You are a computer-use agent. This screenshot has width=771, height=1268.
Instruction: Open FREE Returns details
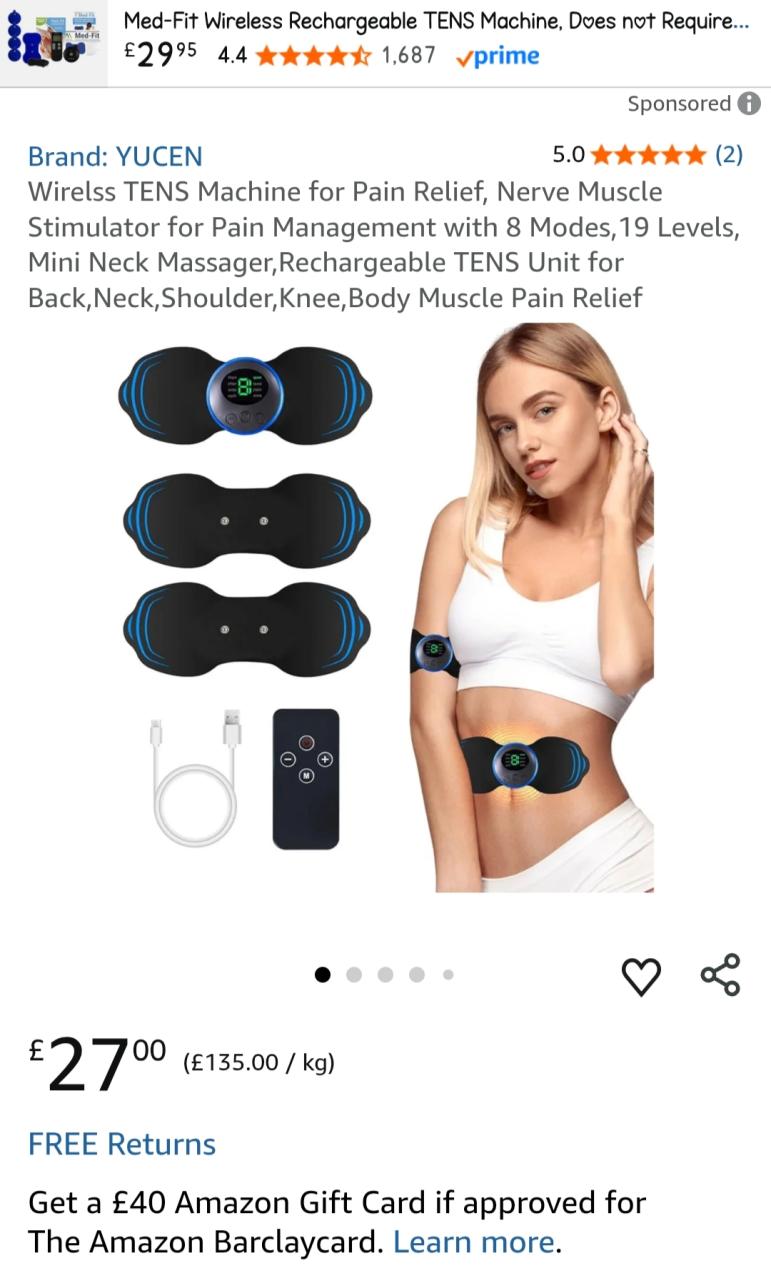(122, 1144)
